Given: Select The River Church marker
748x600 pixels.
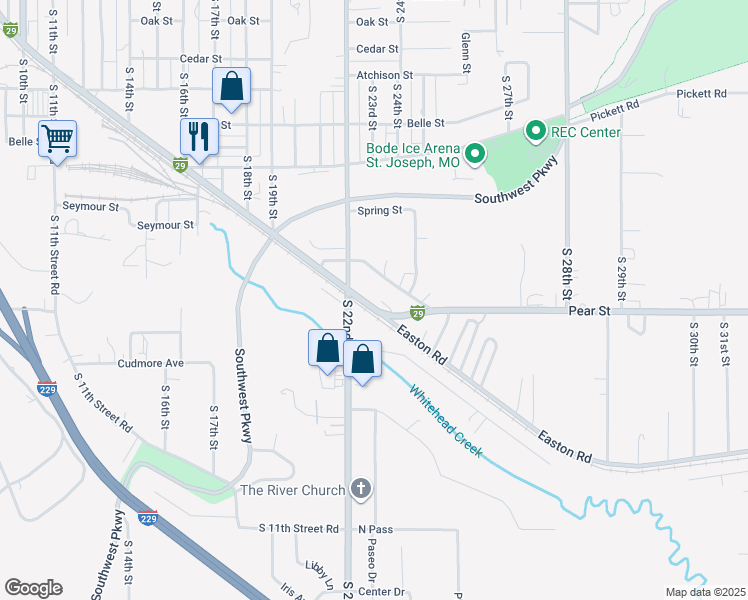Looking at the screenshot, I should [361, 489].
